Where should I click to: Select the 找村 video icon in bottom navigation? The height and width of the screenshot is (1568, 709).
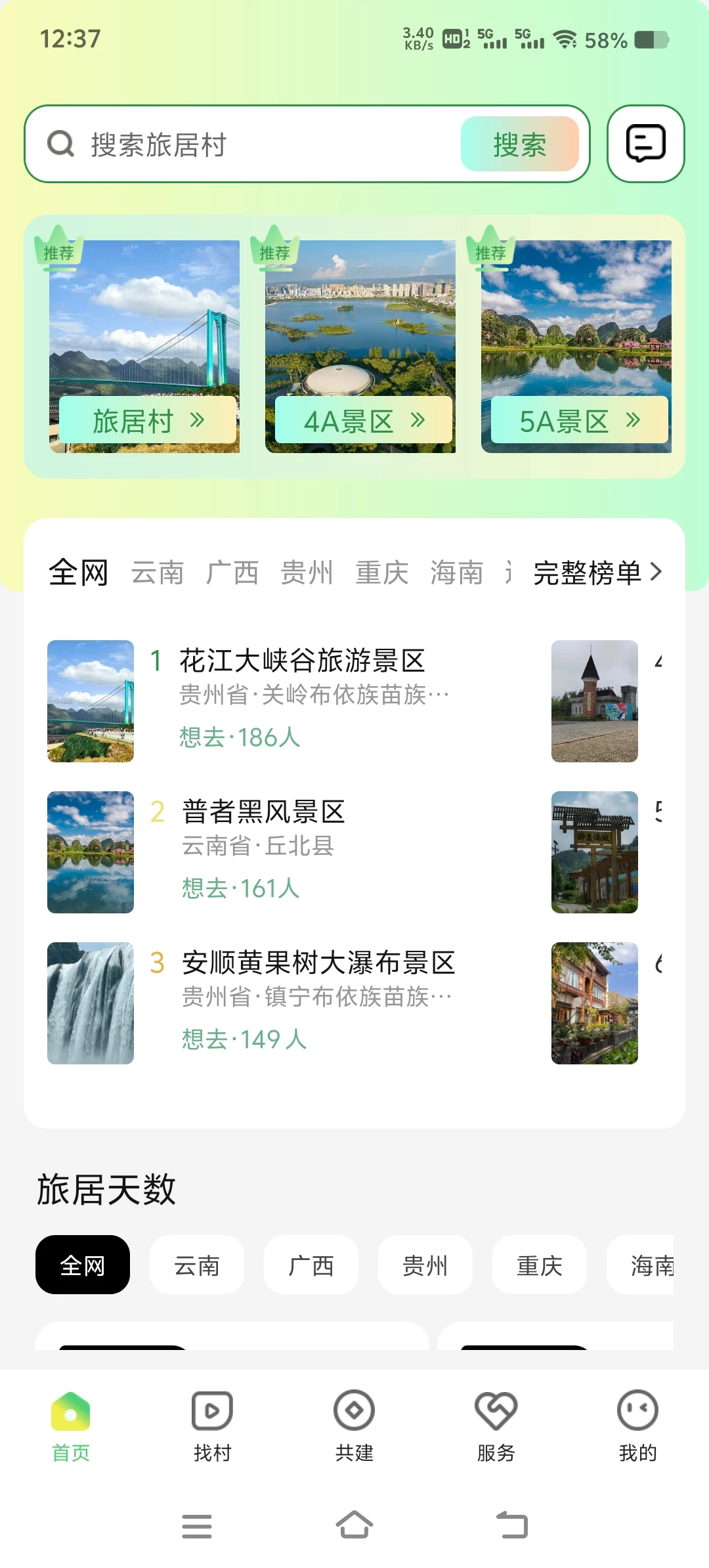pos(210,1409)
